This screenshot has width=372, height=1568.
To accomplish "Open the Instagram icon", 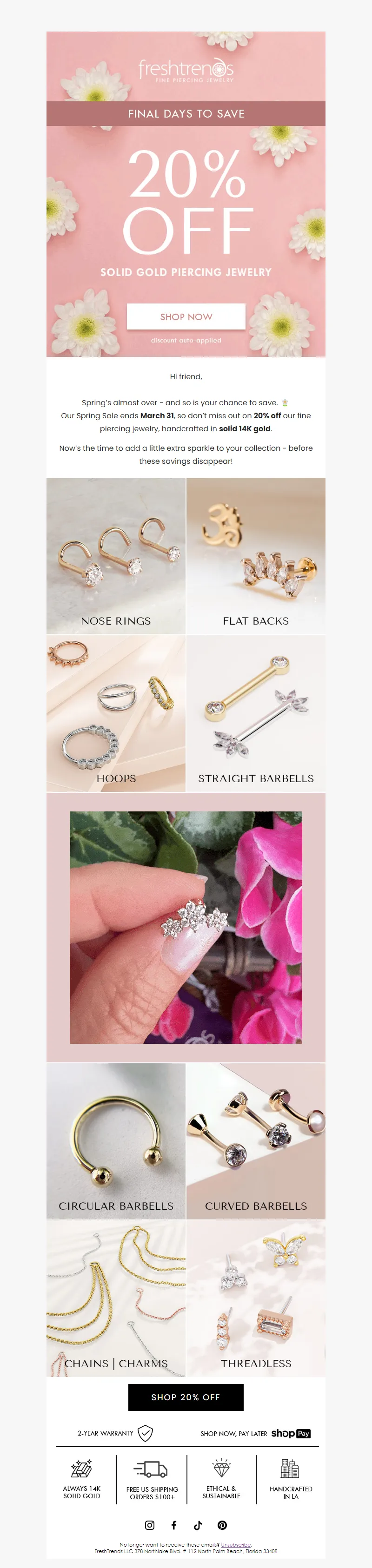I will 150,1525.
